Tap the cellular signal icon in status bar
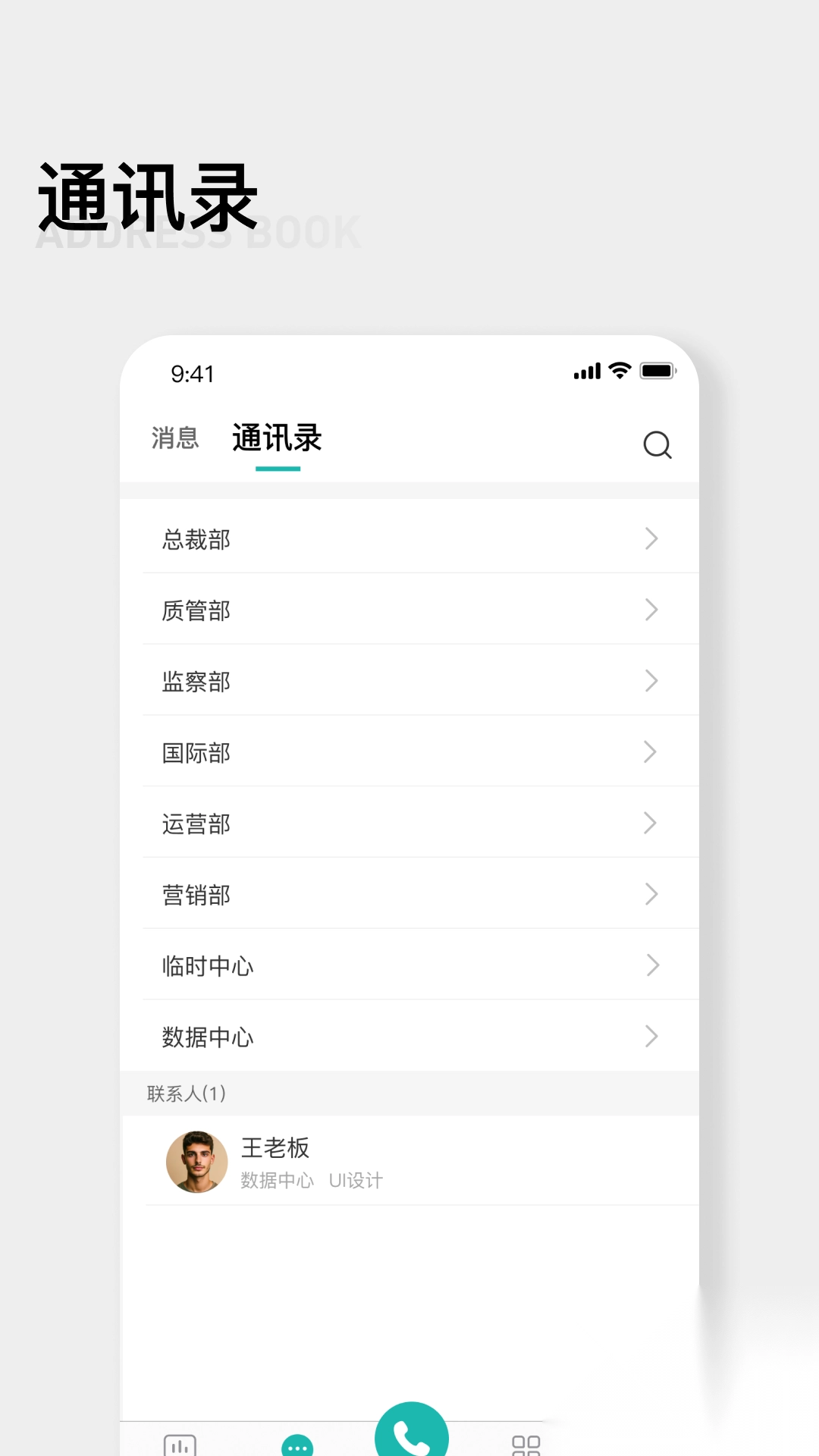 tap(588, 371)
